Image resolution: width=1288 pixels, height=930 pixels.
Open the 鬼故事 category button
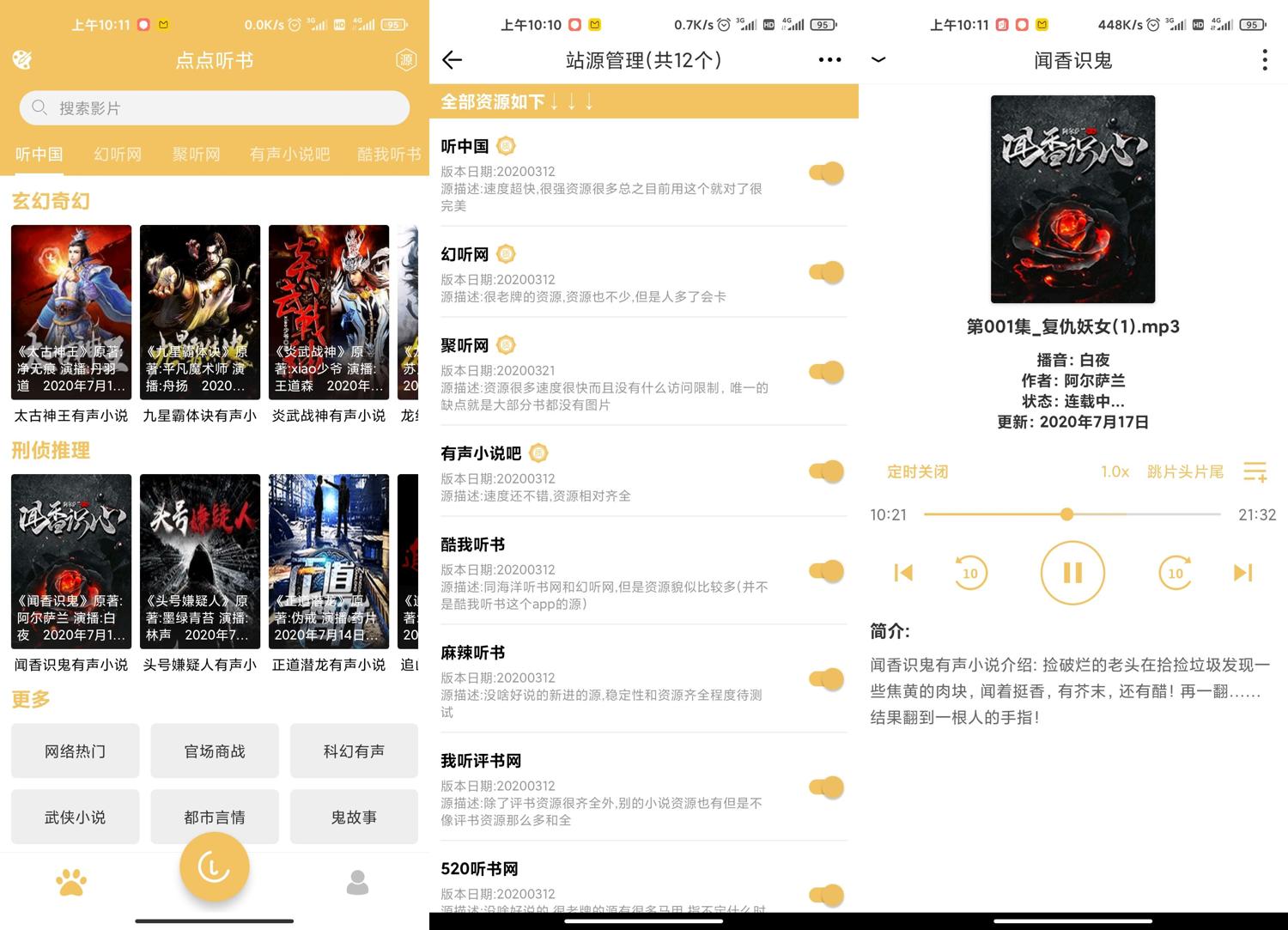coord(354,818)
